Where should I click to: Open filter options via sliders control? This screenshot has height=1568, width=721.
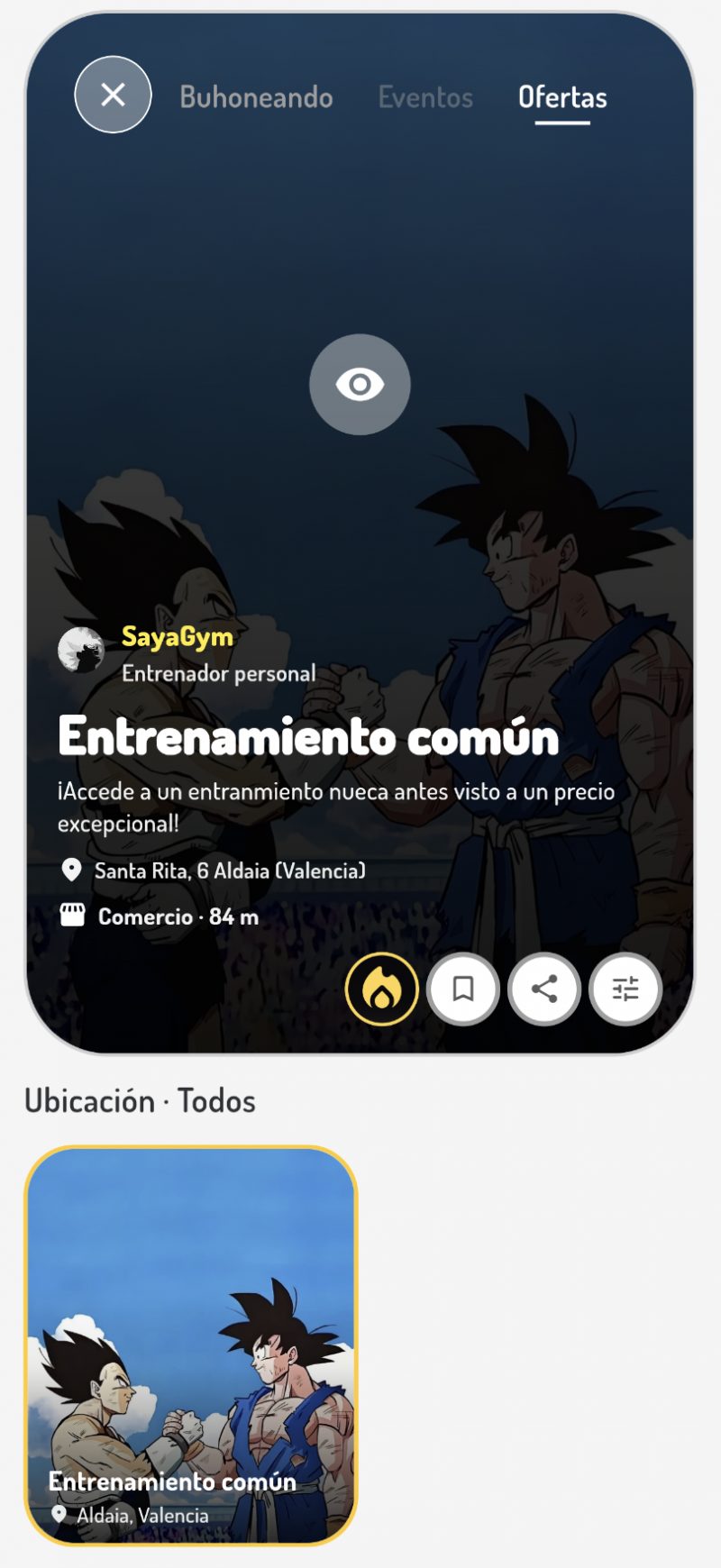point(625,989)
